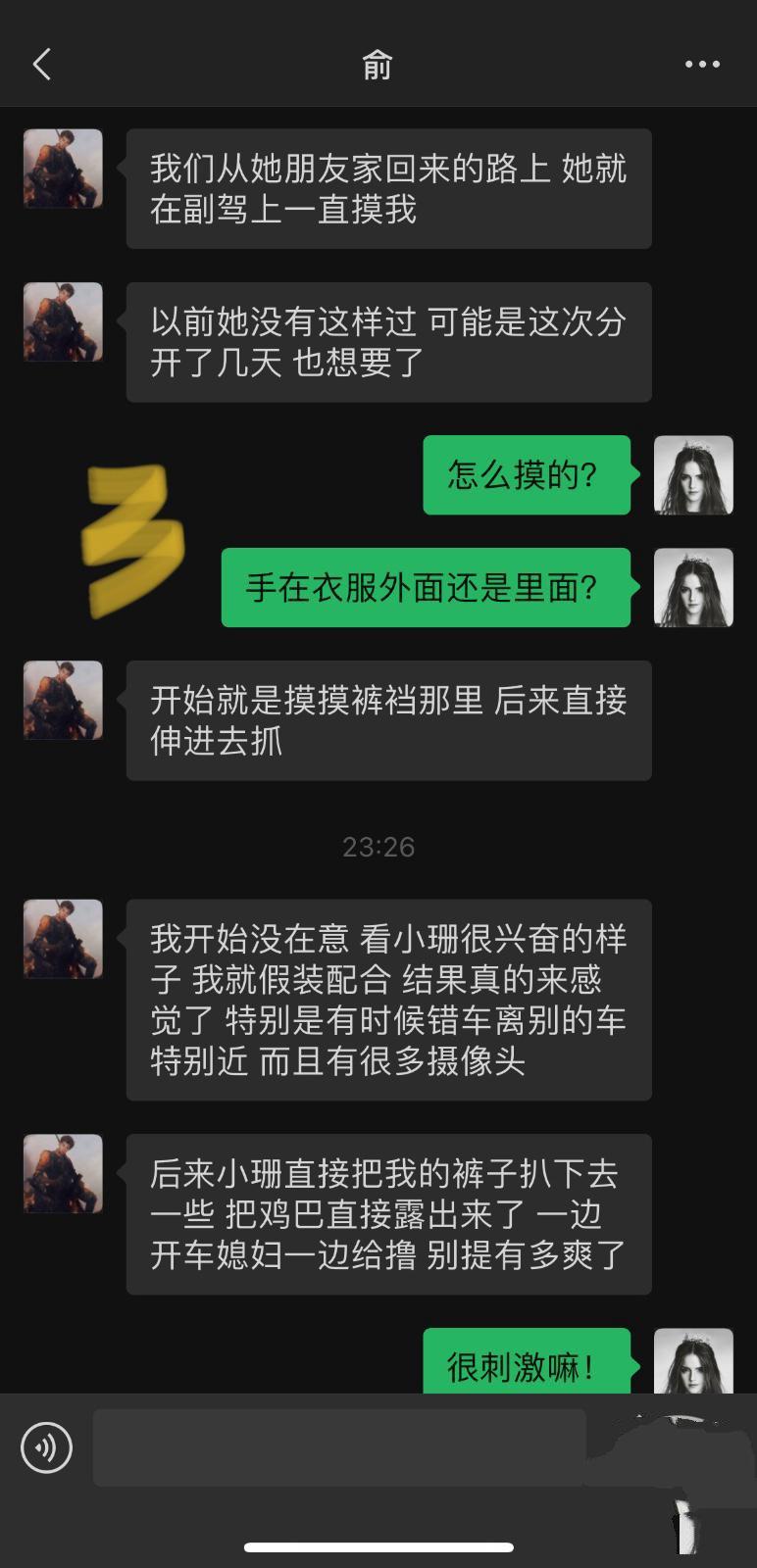Viewport: 757px width, 1568px height.
Task: Switch to voice message input
Action: [46, 1447]
